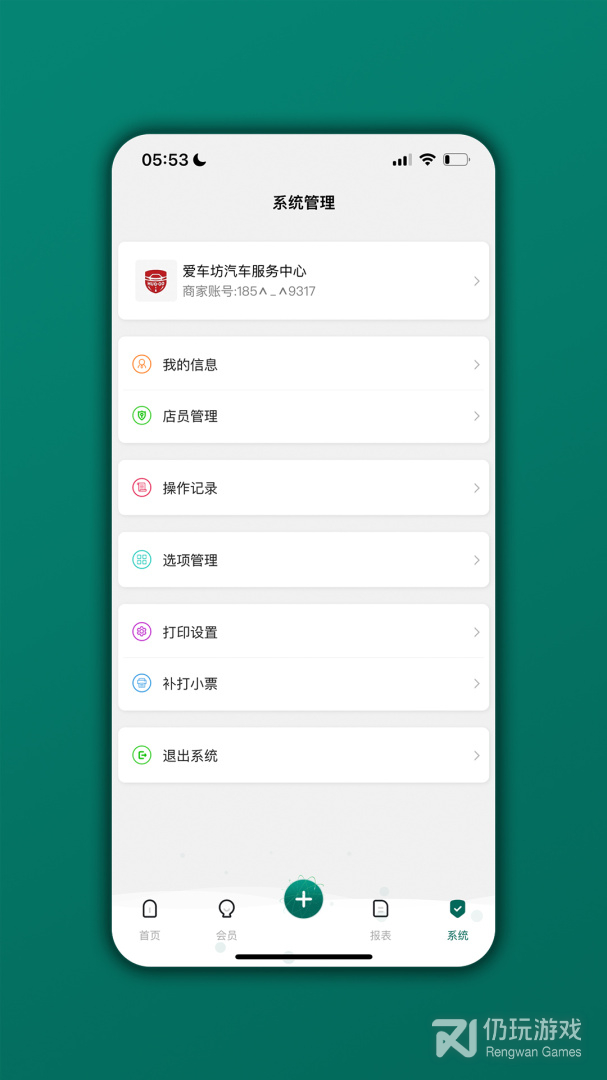This screenshot has height=1080, width=607.
Task: Select 补打小票 to reprint a receipt
Action: click(x=303, y=684)
